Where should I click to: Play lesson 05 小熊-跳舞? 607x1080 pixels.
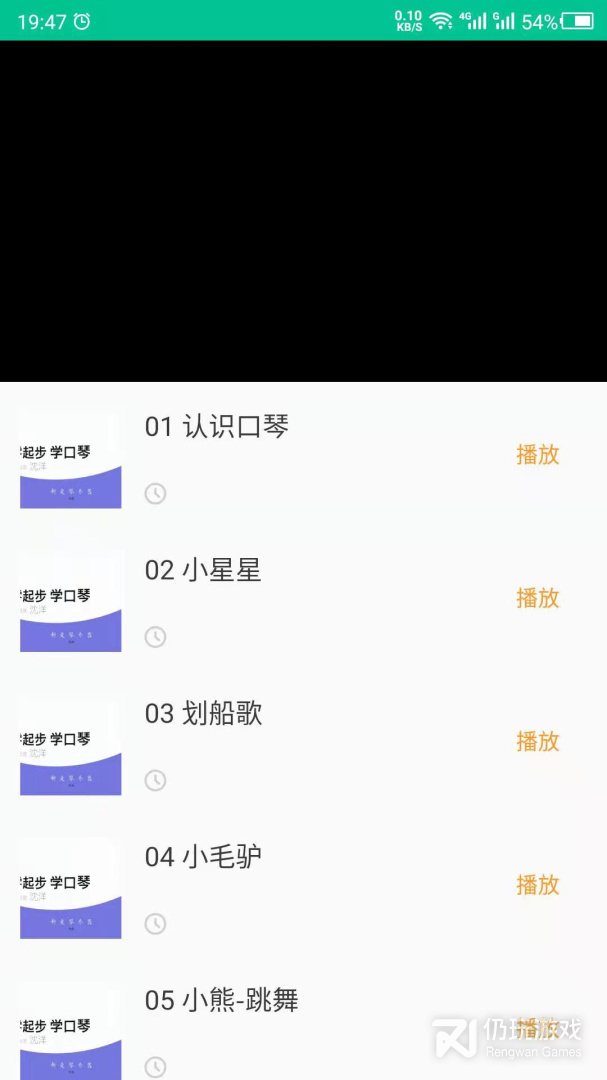(537, 1028)
